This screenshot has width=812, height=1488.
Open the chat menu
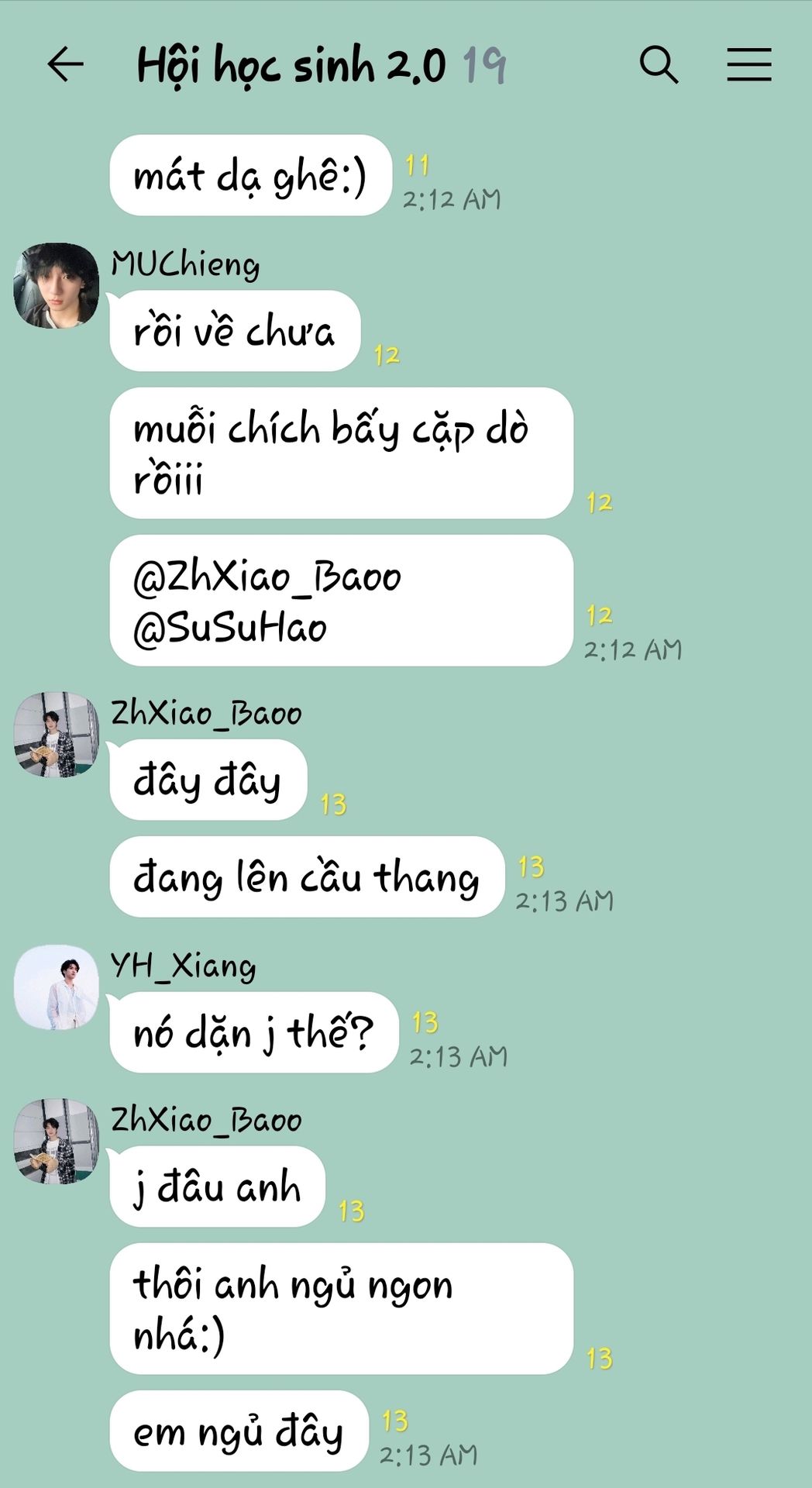click(x=748, y=64)
